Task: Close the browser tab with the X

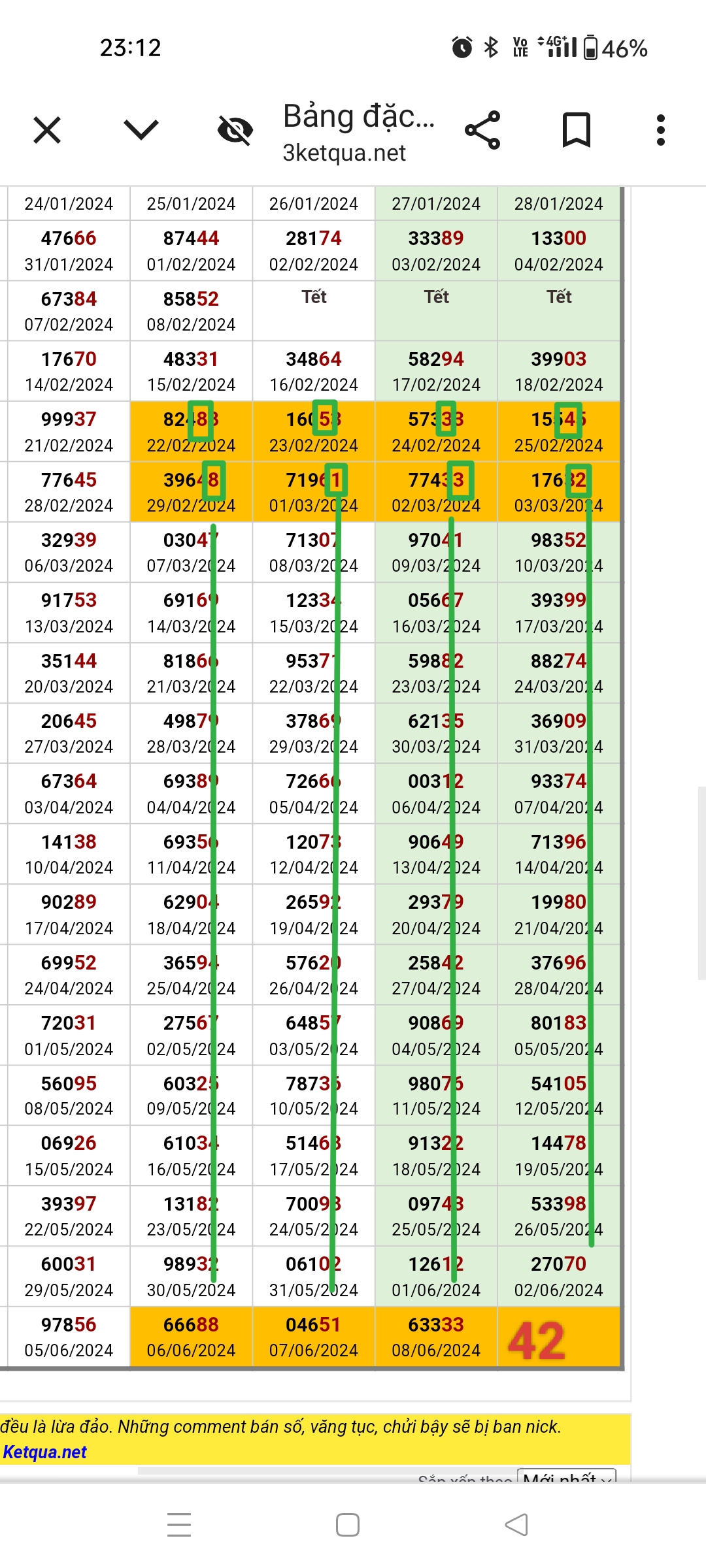Action: (x=47, y=130)
